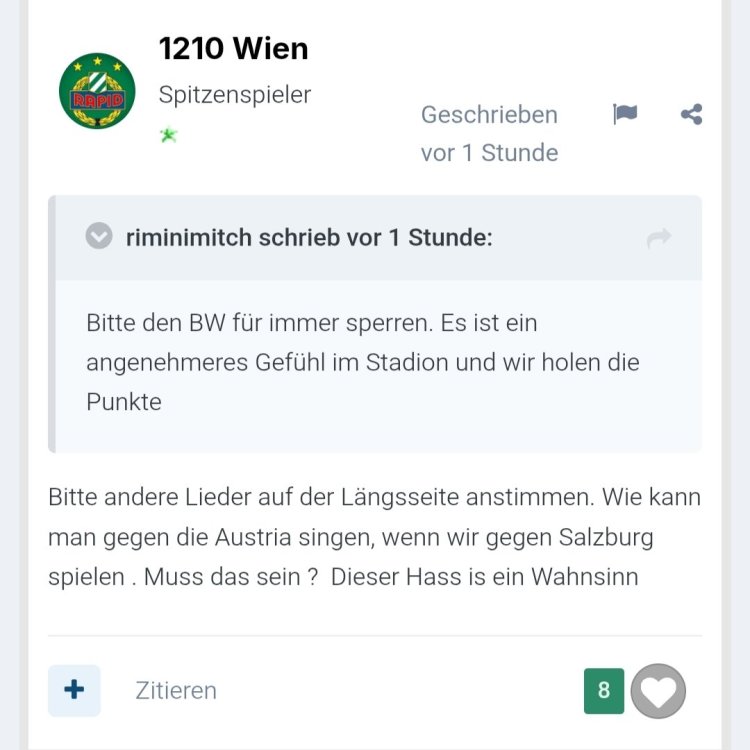Share this forum post
The width and height of the screenshot is (750, 750).
691,114
